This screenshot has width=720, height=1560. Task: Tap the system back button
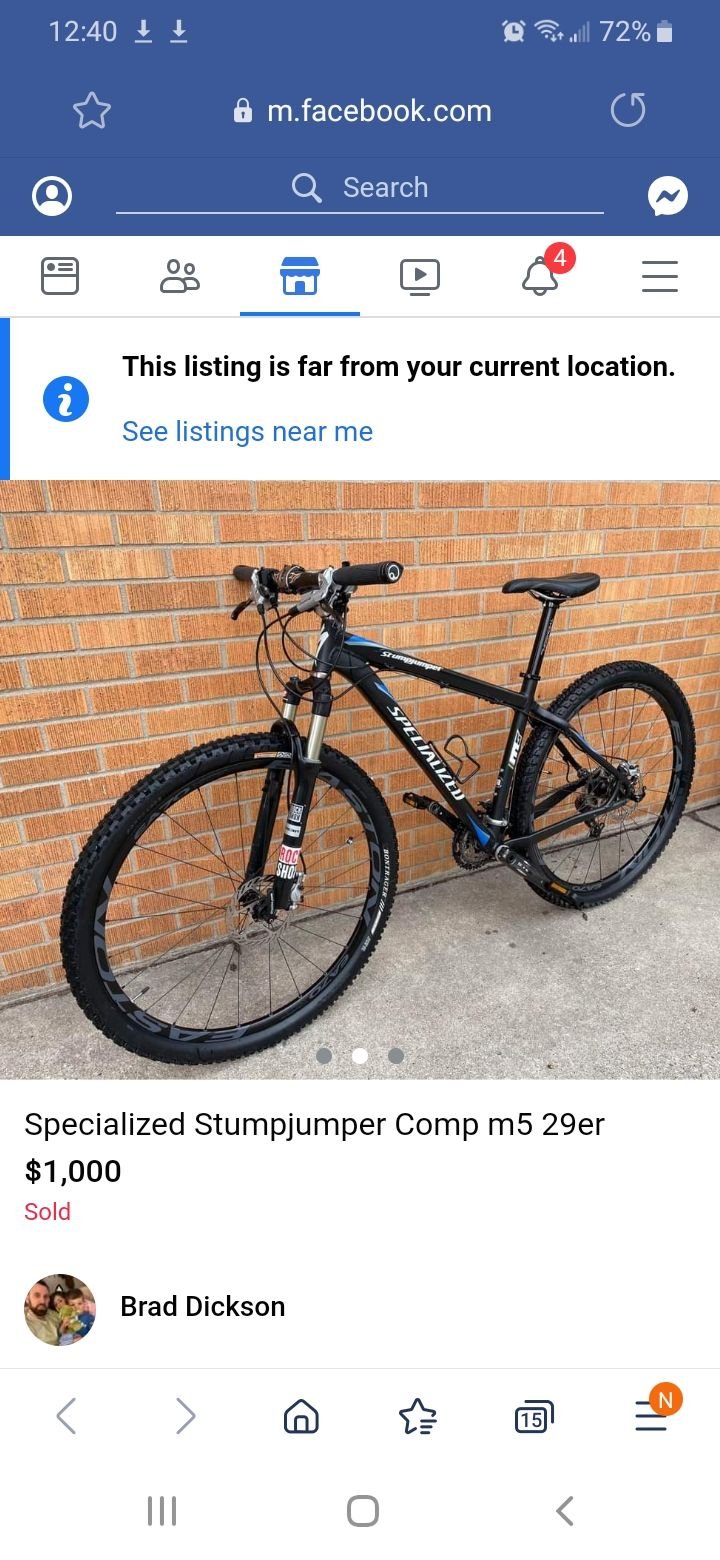tap(565, 1510)
